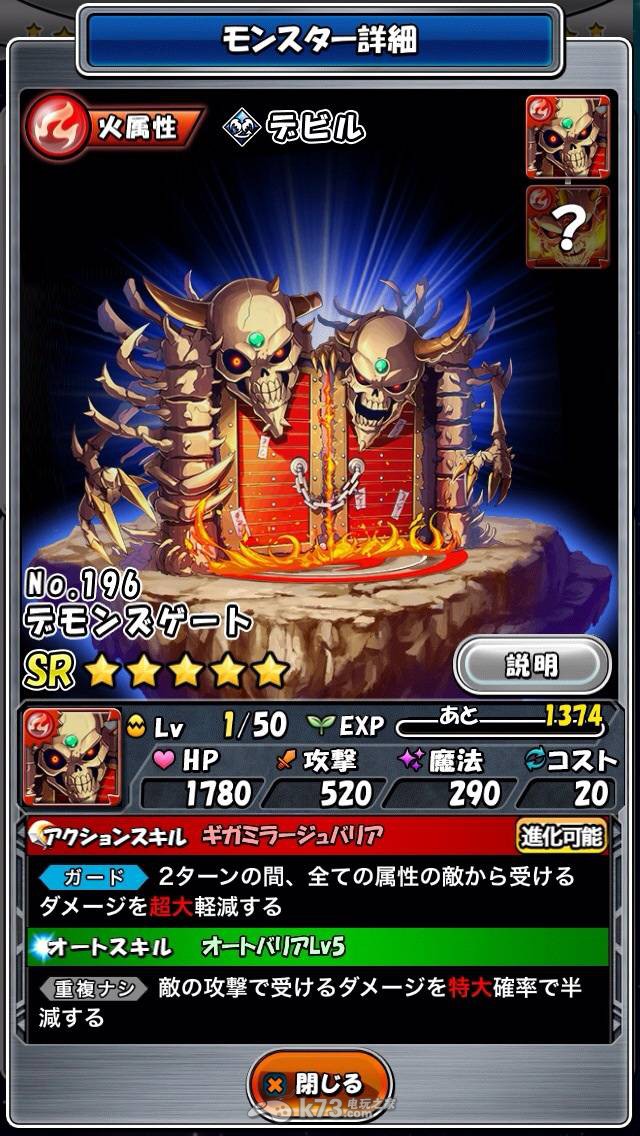This screenshot has width=640, height=1136.
Task: Tap the 進化可能 evolution badge
Action: [561, 835]
